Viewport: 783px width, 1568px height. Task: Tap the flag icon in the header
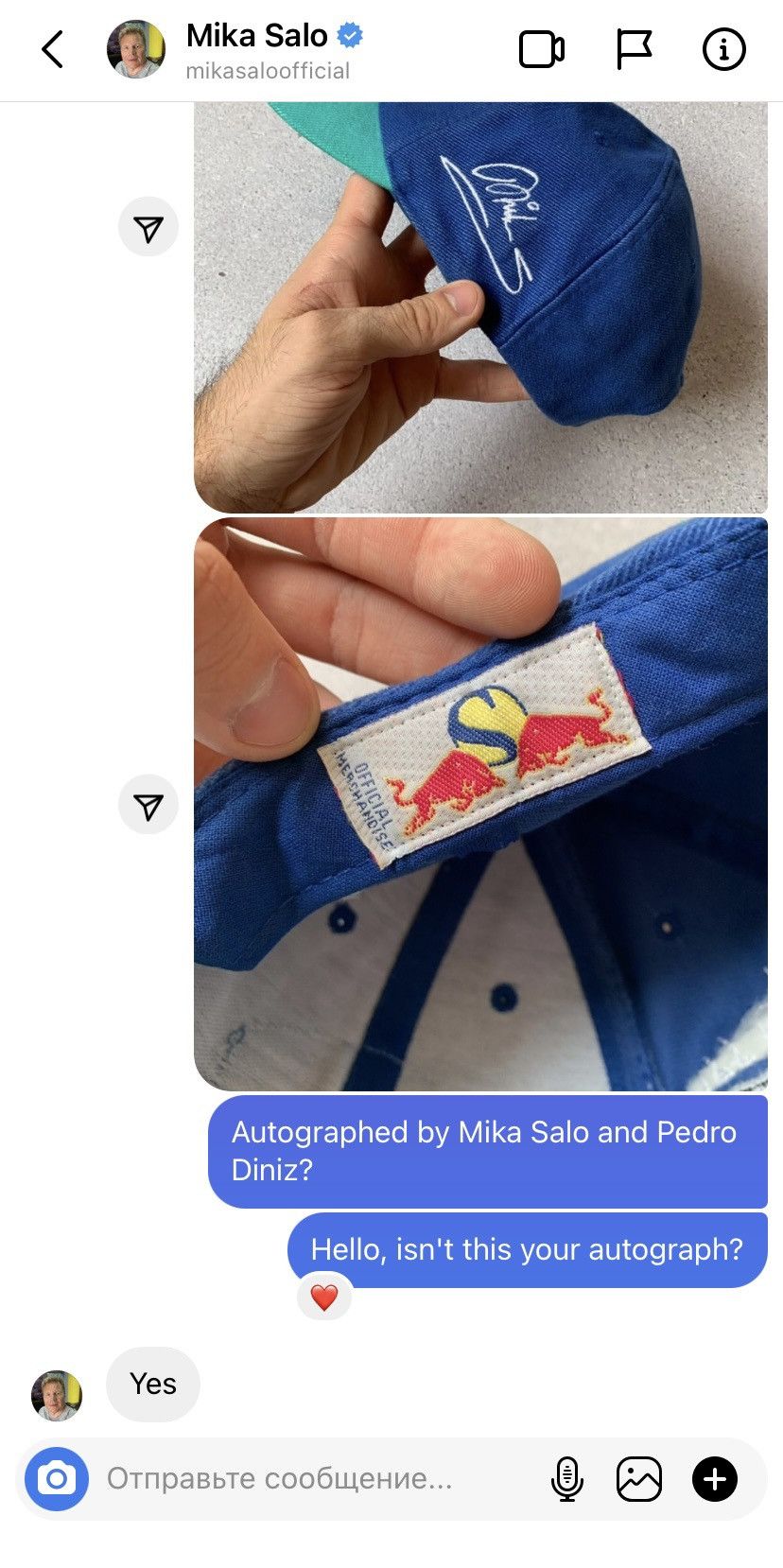[x=634, y=50]
